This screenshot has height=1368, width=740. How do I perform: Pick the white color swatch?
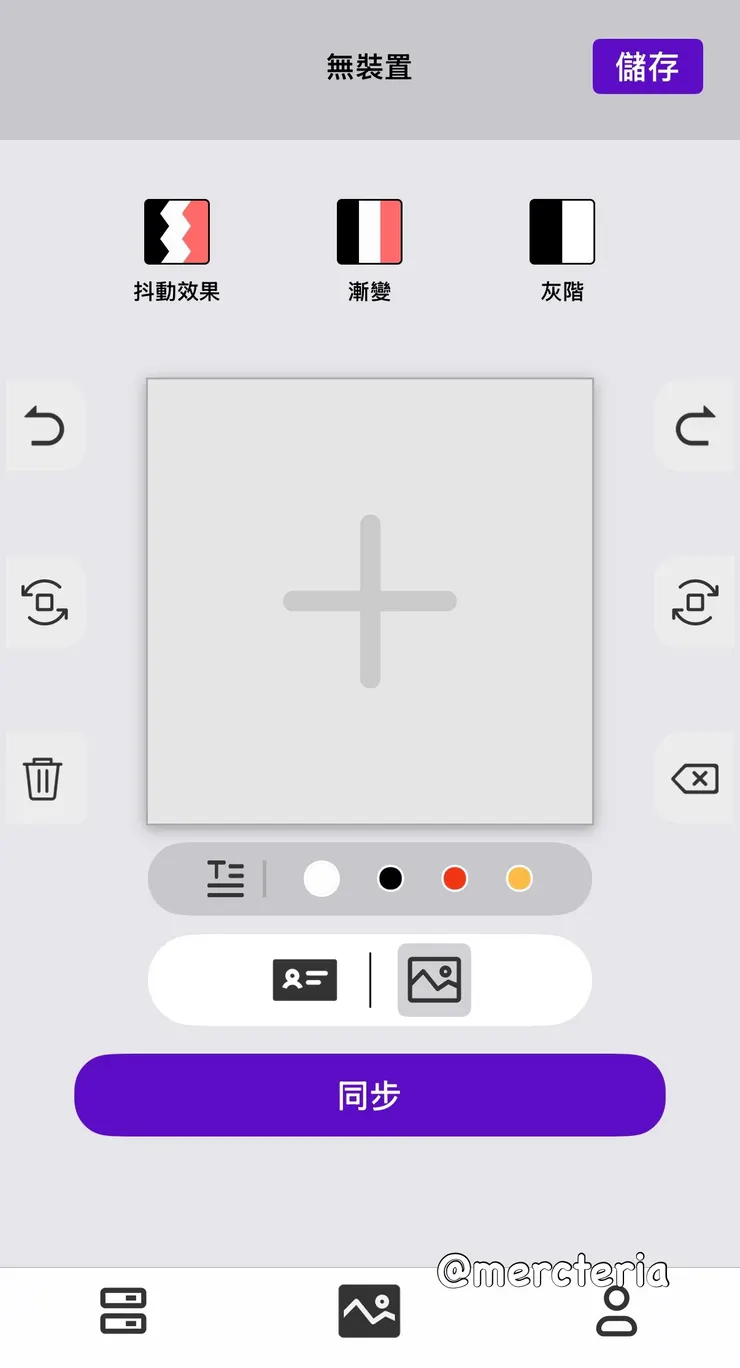click(321, 879)
